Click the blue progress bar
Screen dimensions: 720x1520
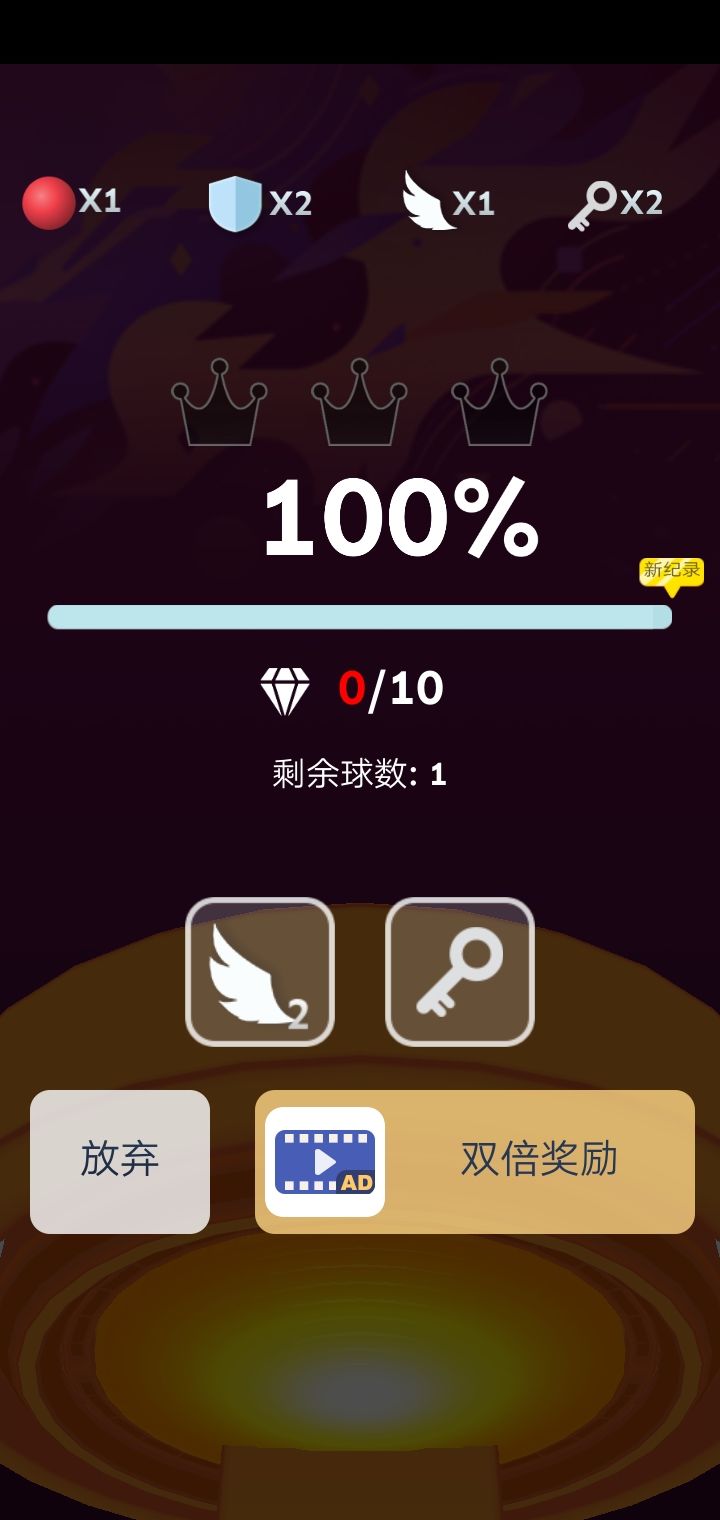[360, 618]
